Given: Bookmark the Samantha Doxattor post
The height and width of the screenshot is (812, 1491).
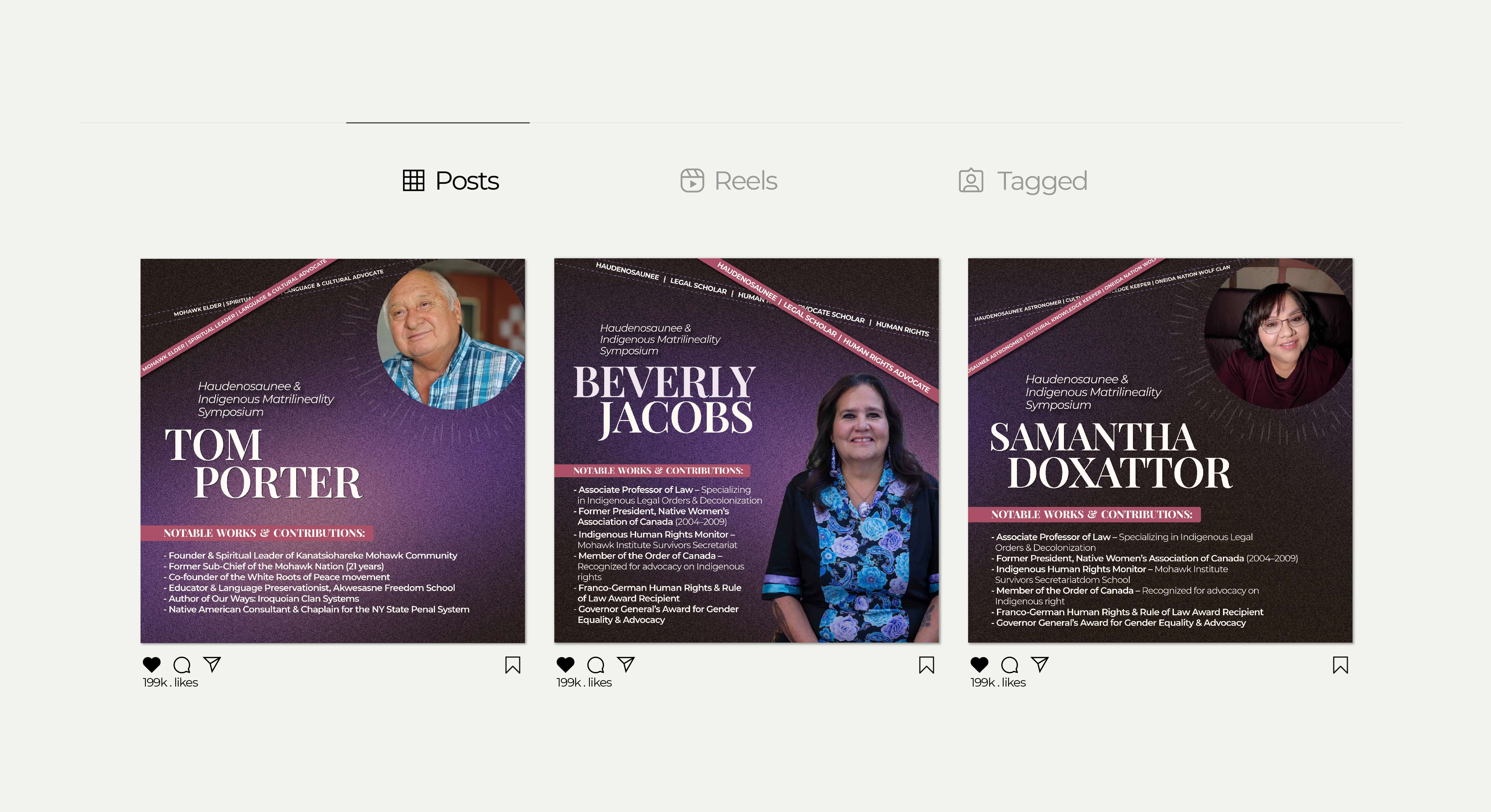Looking at the screenshot, I should (1340, 664).
